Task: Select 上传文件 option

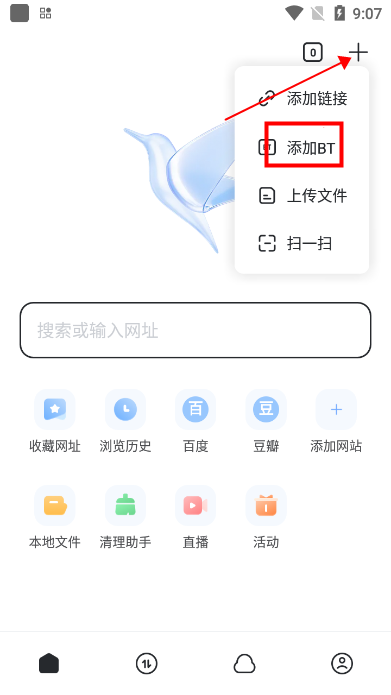Action: tap(302, 195)
